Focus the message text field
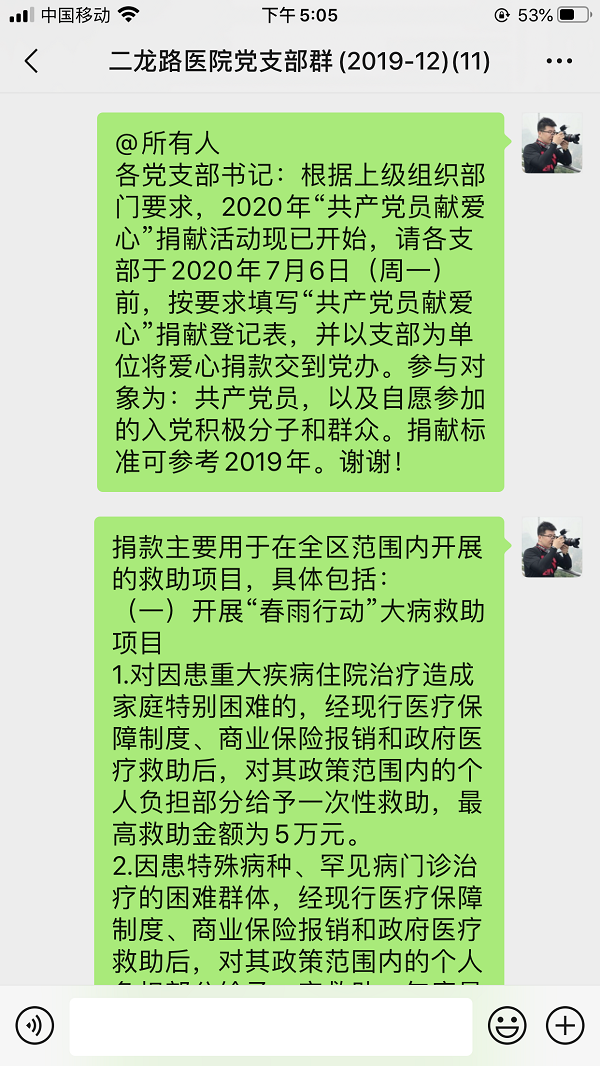600x1066 pixels. [270, 1025]
